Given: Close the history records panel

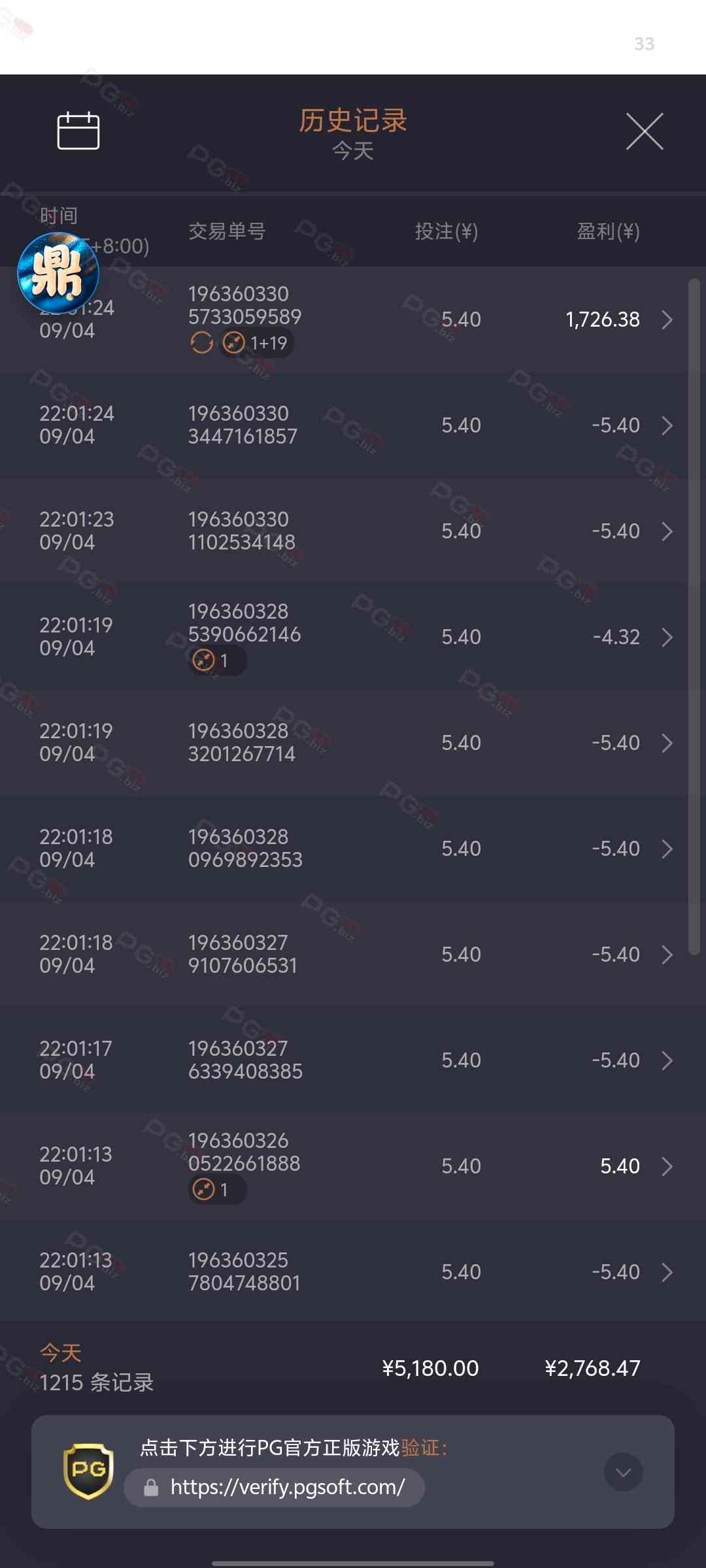Looking at the screenshot, I should [x=645, y=131].
